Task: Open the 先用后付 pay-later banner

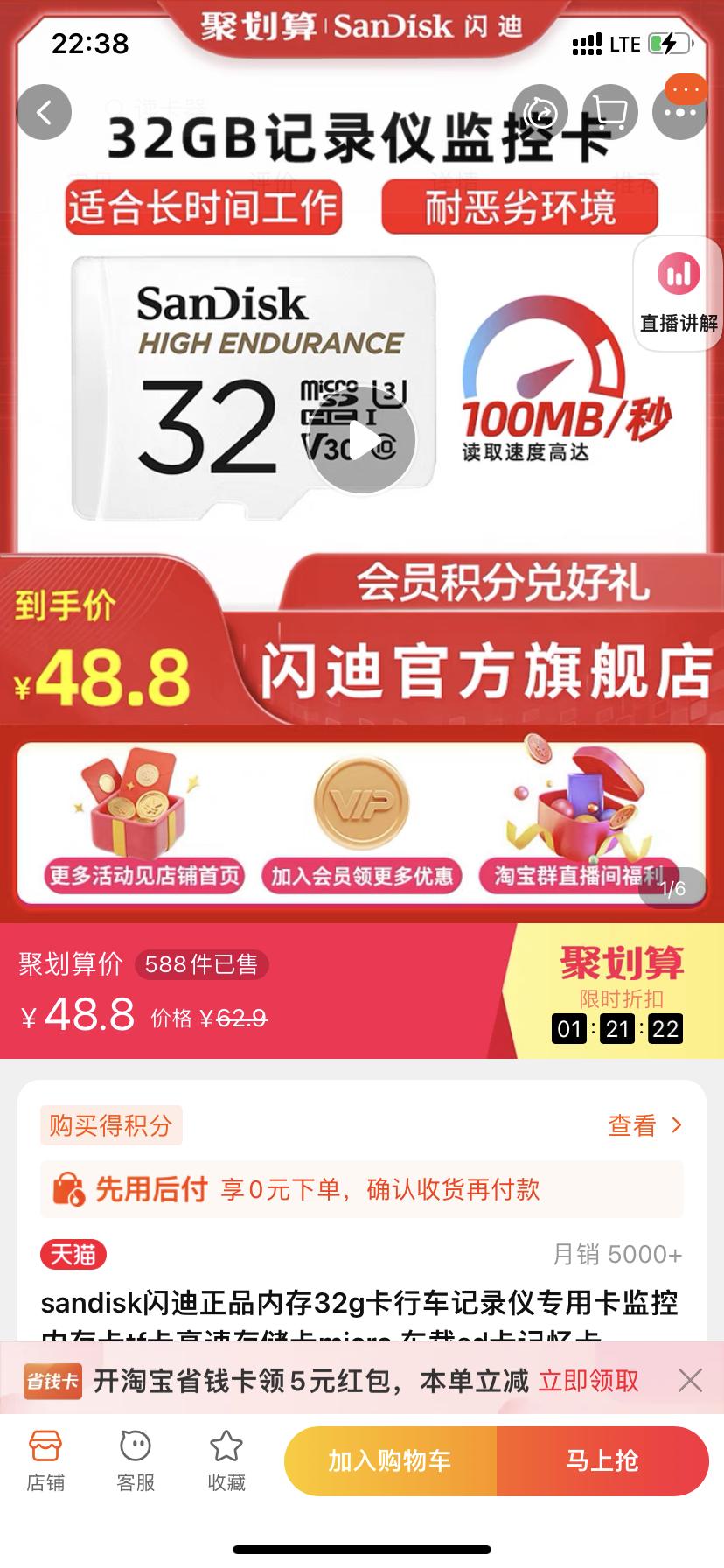Action: tap(362, 1189)
